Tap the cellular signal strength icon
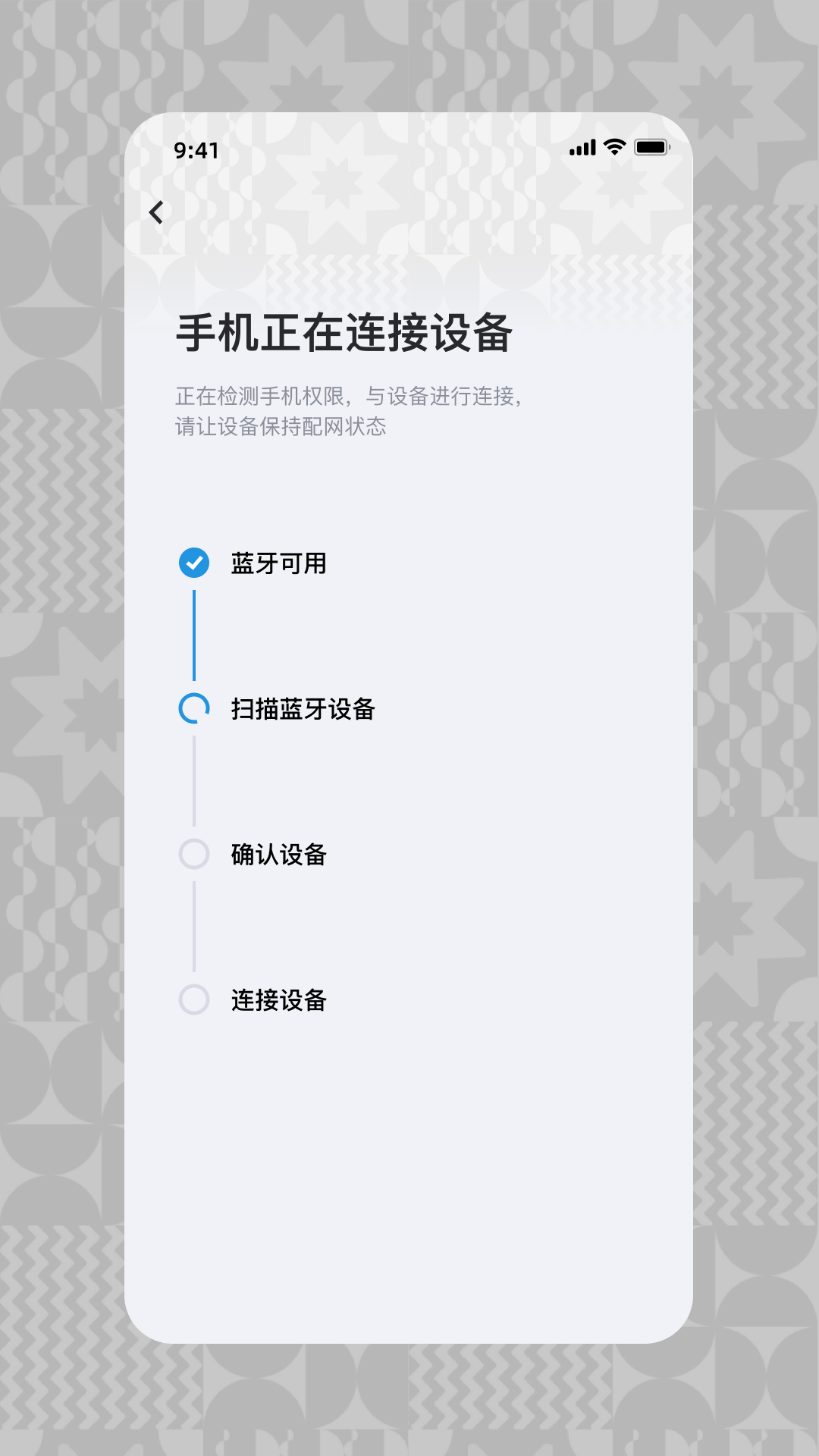Image resolution: width=819 pixels, height=1456 pixels. 583,147
